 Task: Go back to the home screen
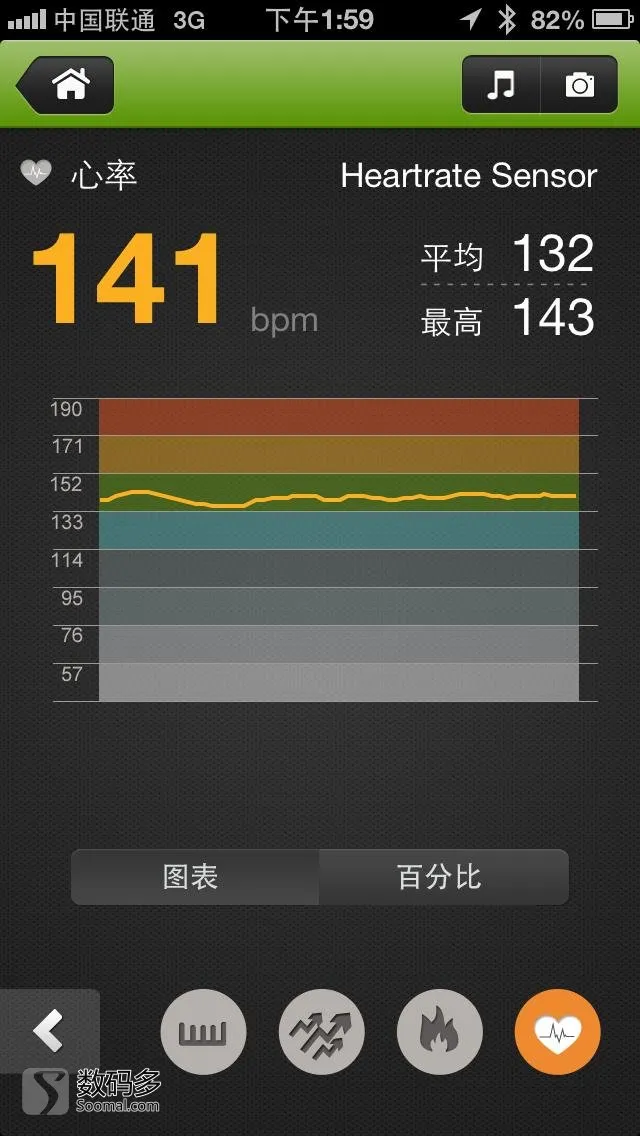pyautogui.click(x=66, y=85)
